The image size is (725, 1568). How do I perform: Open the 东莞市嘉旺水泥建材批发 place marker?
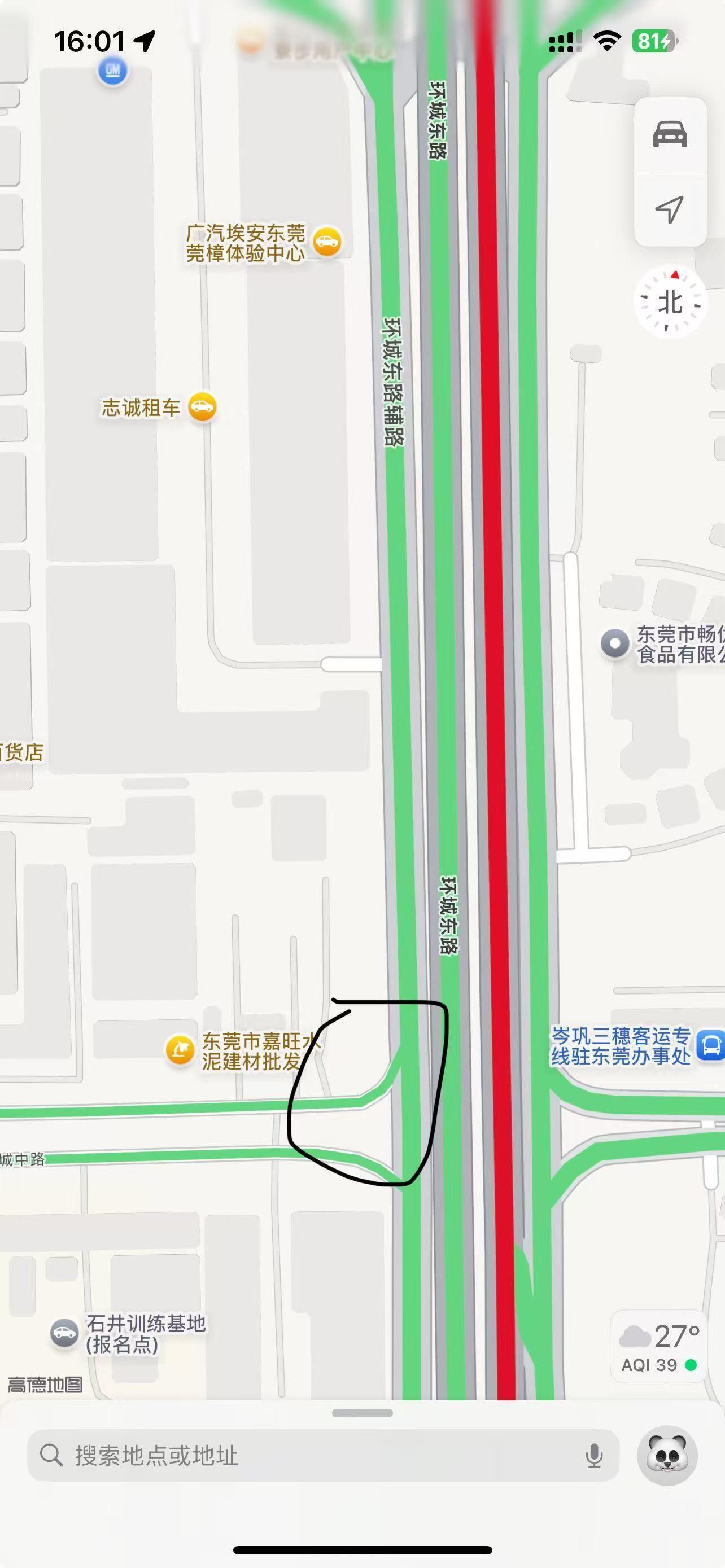pyautogui.click(x=180, y=1050)
